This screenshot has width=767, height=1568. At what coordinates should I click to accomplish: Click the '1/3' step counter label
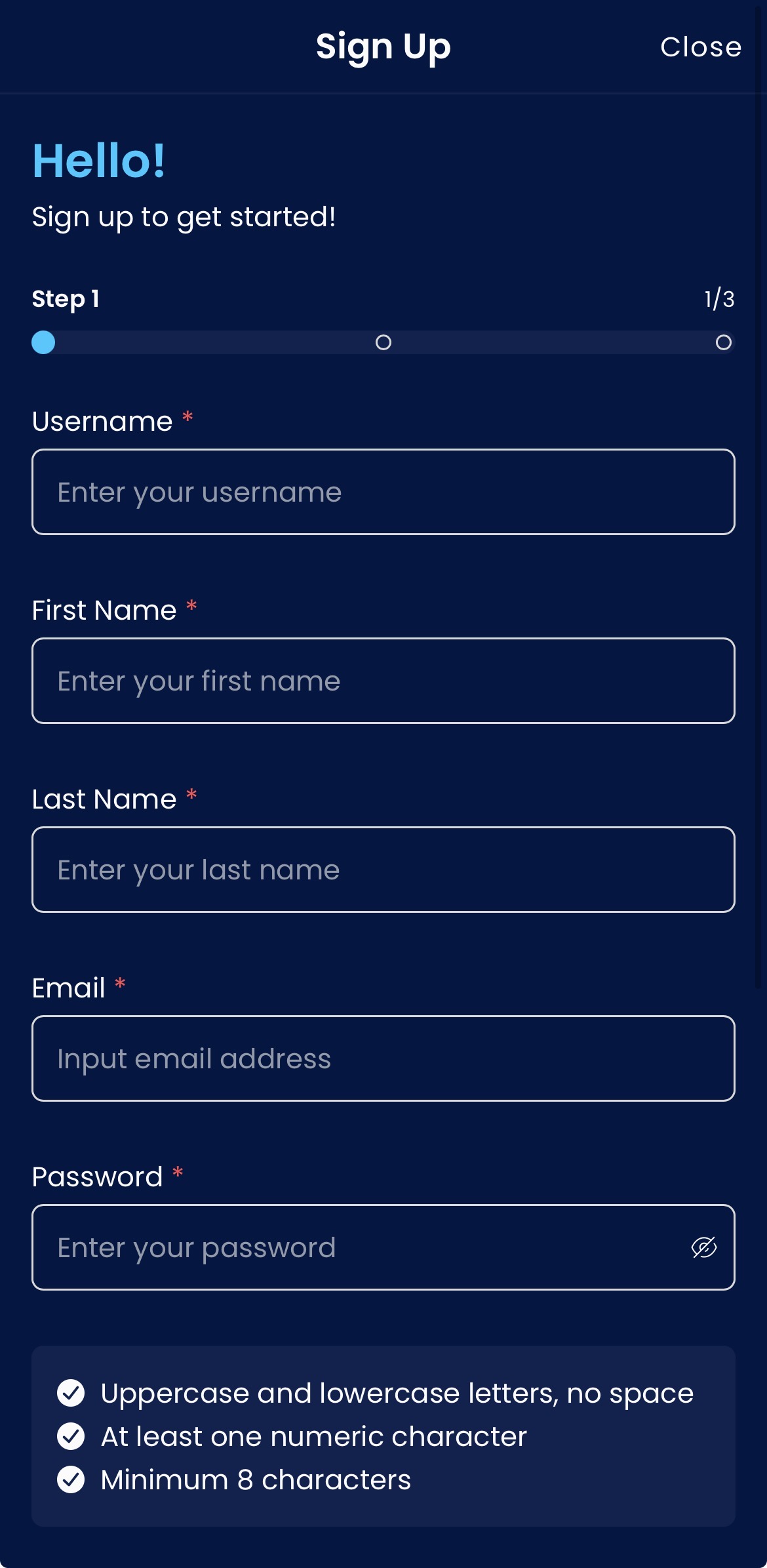point(718,299)
